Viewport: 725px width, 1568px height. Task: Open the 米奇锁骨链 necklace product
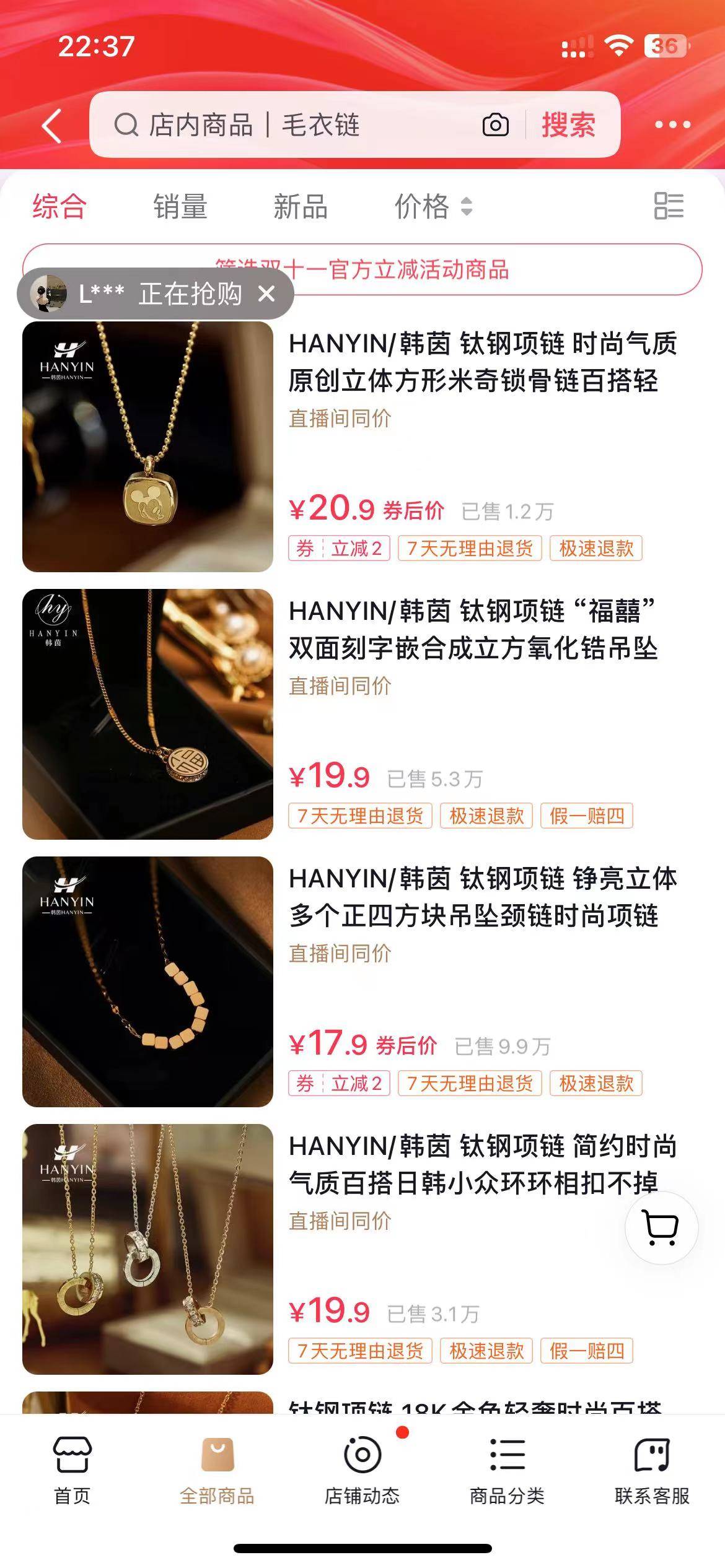tap(482, 362)
